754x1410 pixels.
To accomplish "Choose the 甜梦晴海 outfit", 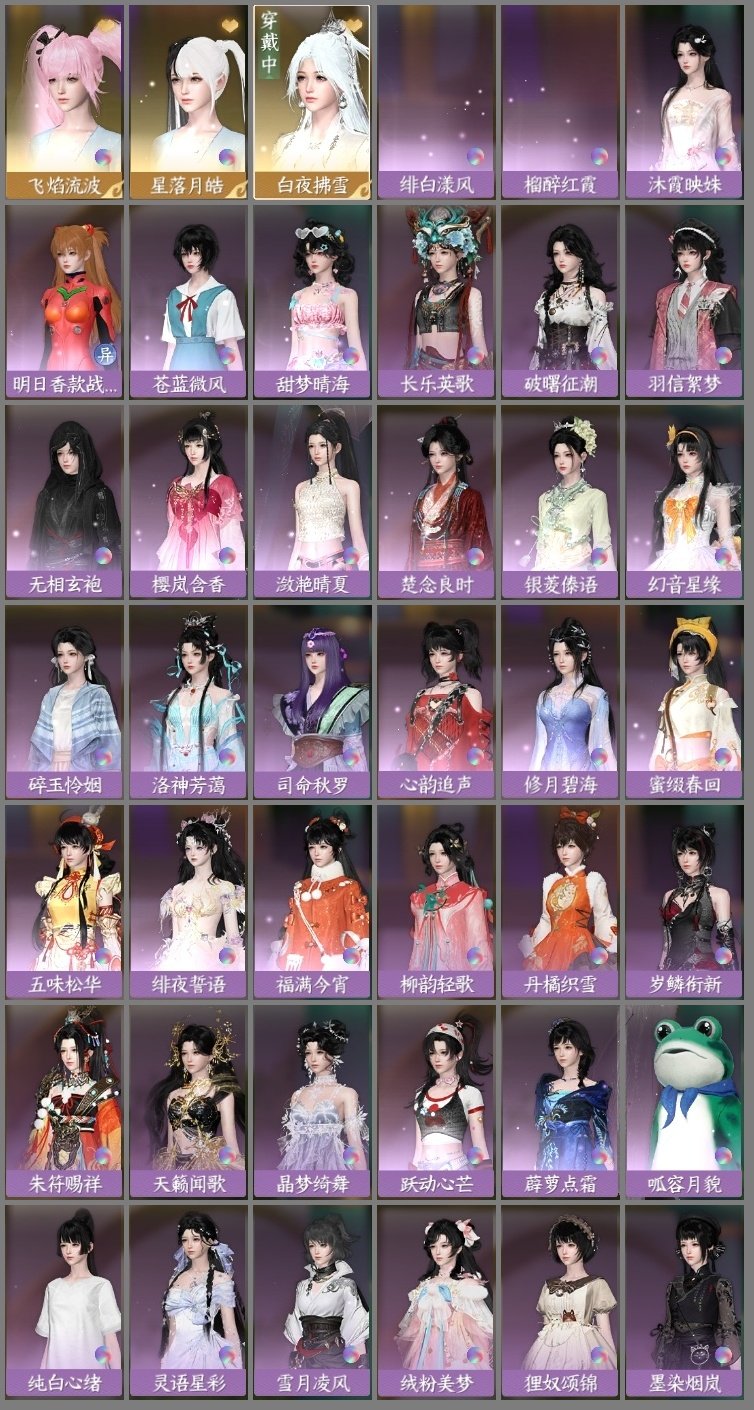I will coord(315,290).
